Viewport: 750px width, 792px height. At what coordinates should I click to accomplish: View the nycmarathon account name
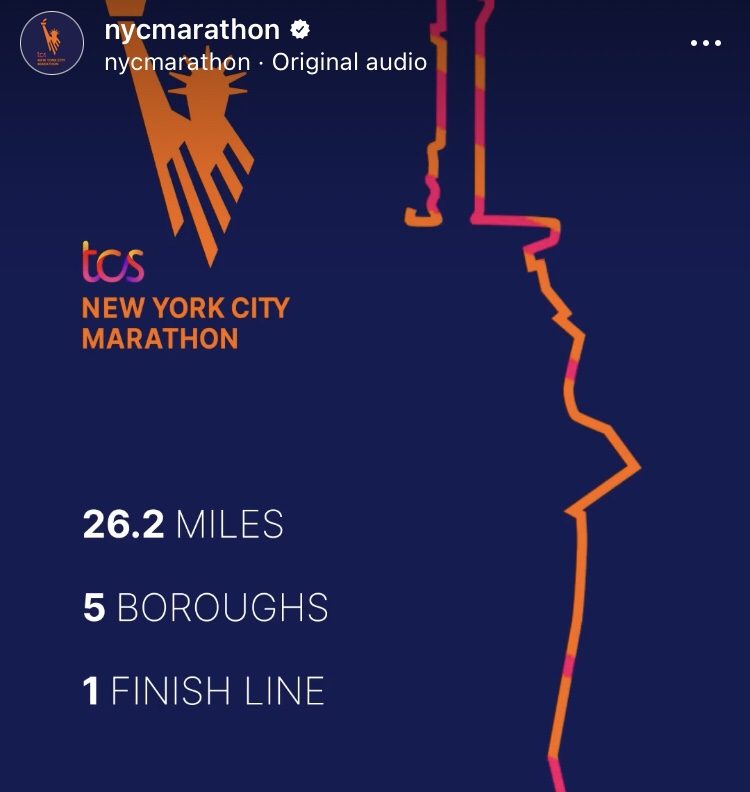pos(191,29)
